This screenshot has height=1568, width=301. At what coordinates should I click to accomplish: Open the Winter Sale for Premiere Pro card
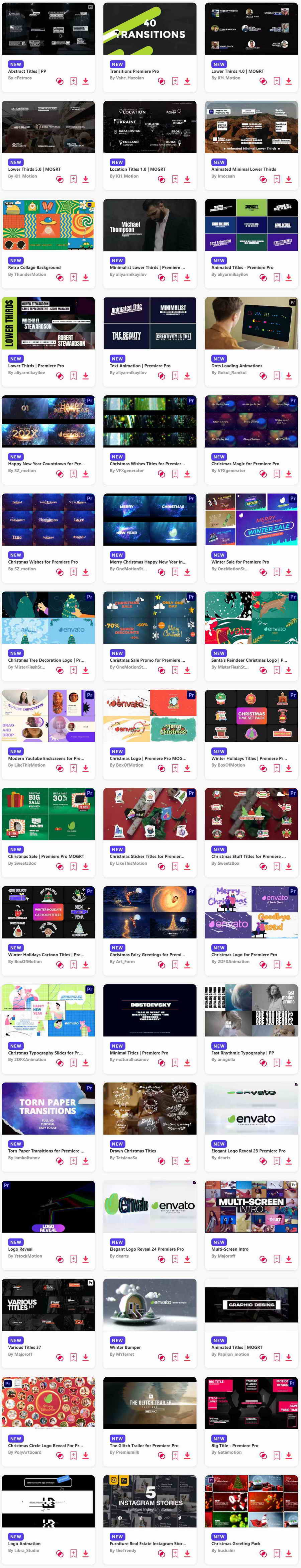point(251,519)
